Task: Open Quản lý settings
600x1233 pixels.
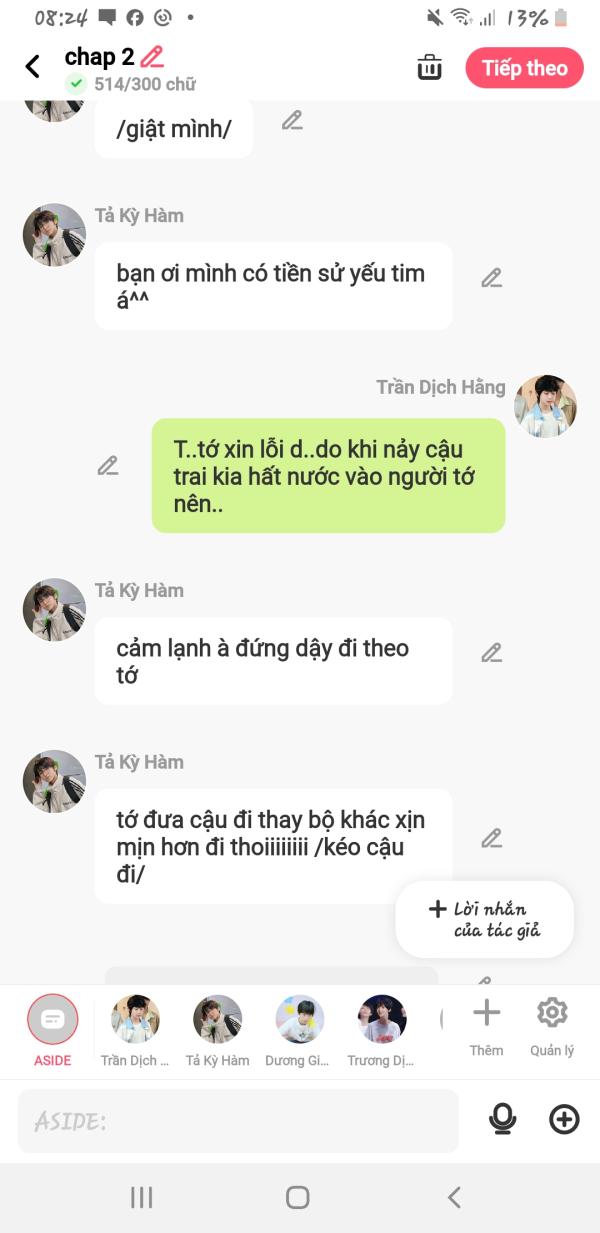Action: pyautogui.click(x=552, y=1027)
